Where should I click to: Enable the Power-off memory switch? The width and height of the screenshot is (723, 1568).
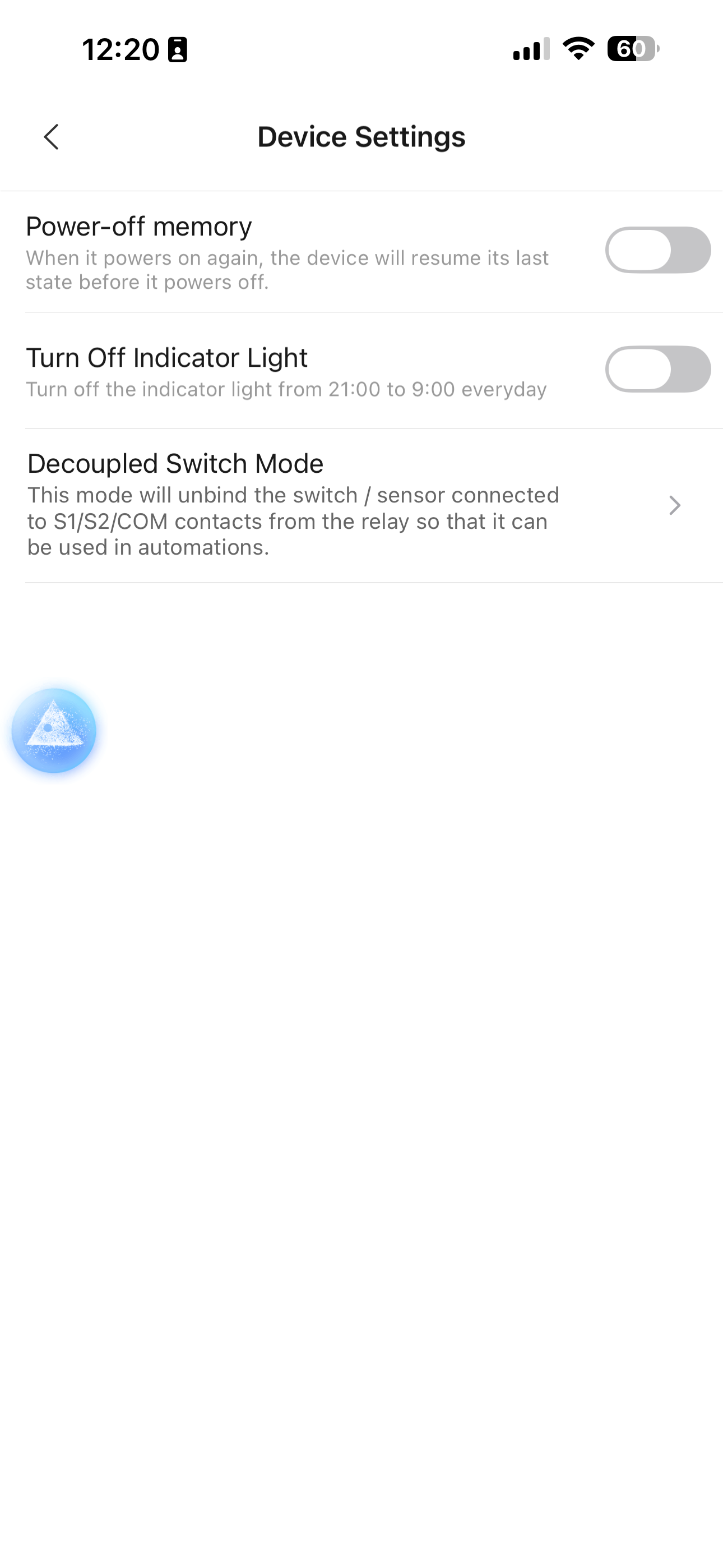pos(657,250)
